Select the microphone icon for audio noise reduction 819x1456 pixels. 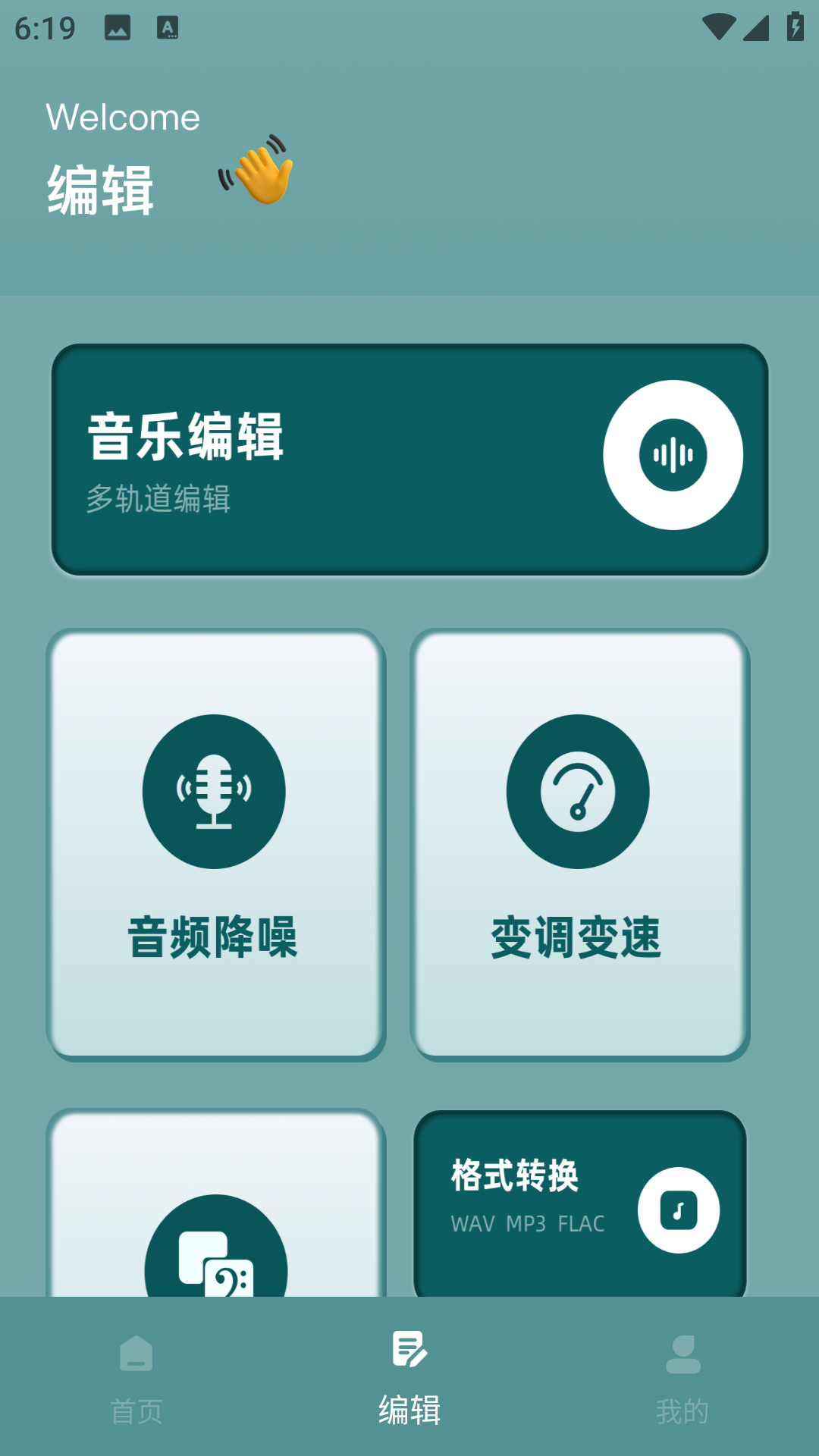[x=215, y=791]
